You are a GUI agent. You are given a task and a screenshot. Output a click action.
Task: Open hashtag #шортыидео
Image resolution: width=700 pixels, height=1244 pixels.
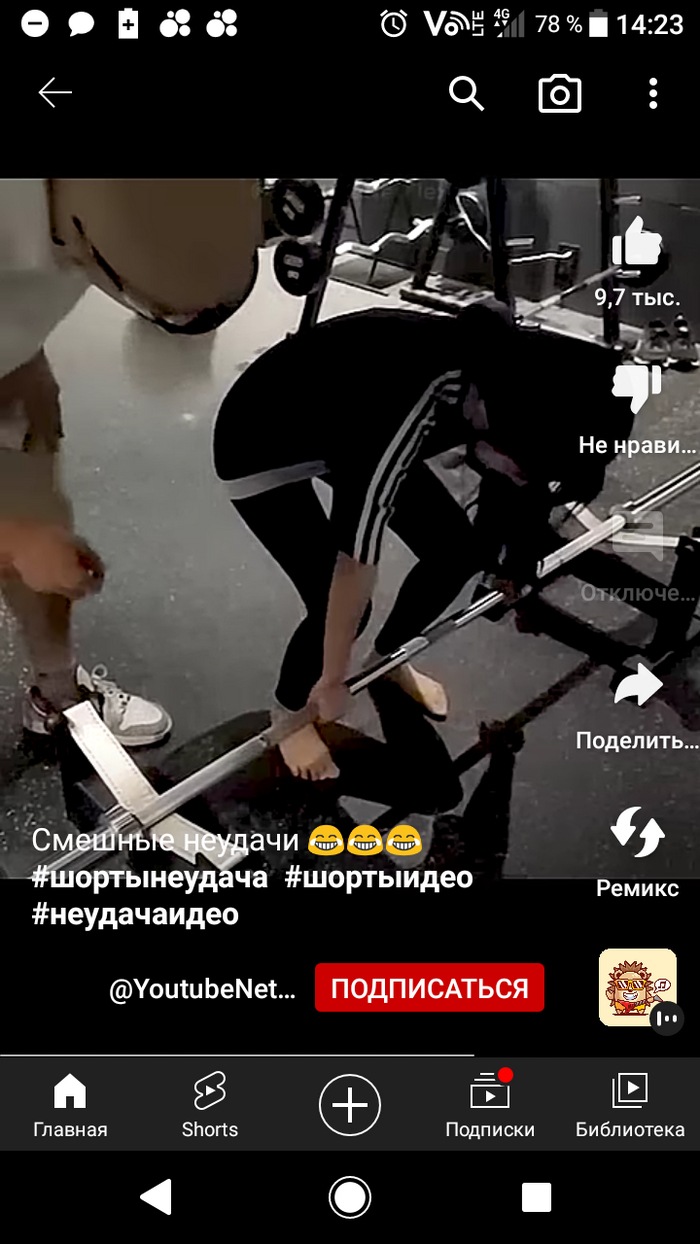coord(378,878)
